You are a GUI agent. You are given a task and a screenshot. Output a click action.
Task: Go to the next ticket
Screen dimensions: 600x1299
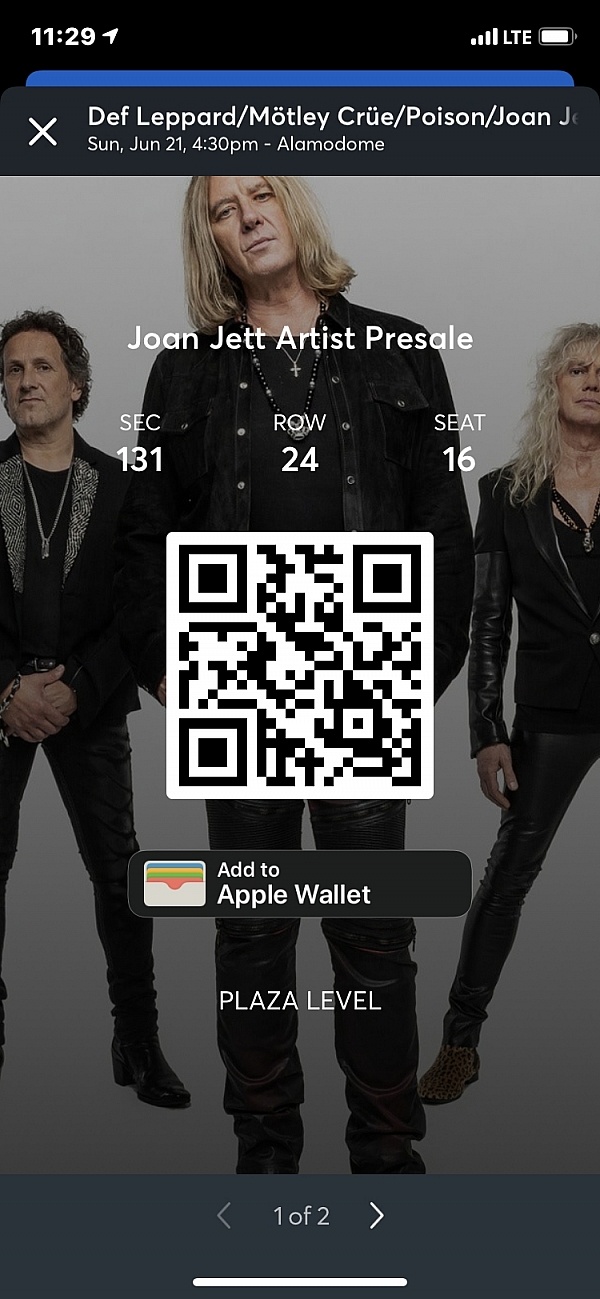376,1215
